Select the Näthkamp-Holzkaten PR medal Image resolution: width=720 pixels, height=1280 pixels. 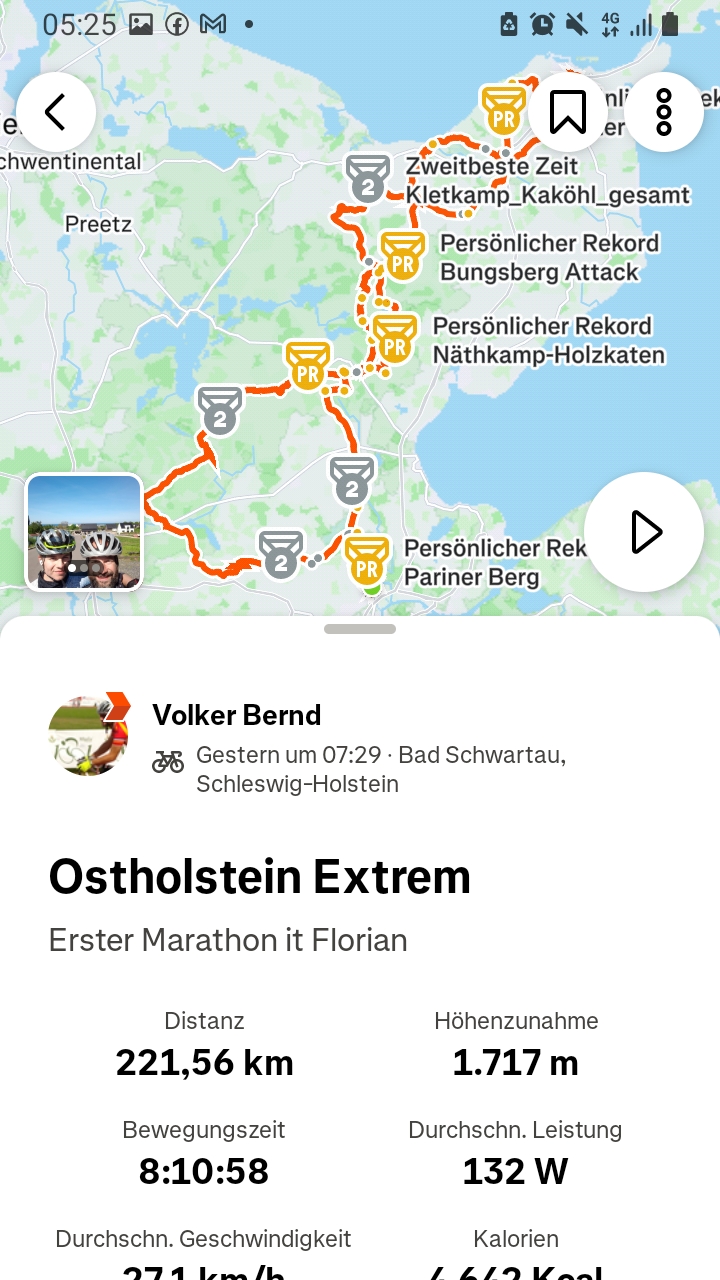[395, 338]
